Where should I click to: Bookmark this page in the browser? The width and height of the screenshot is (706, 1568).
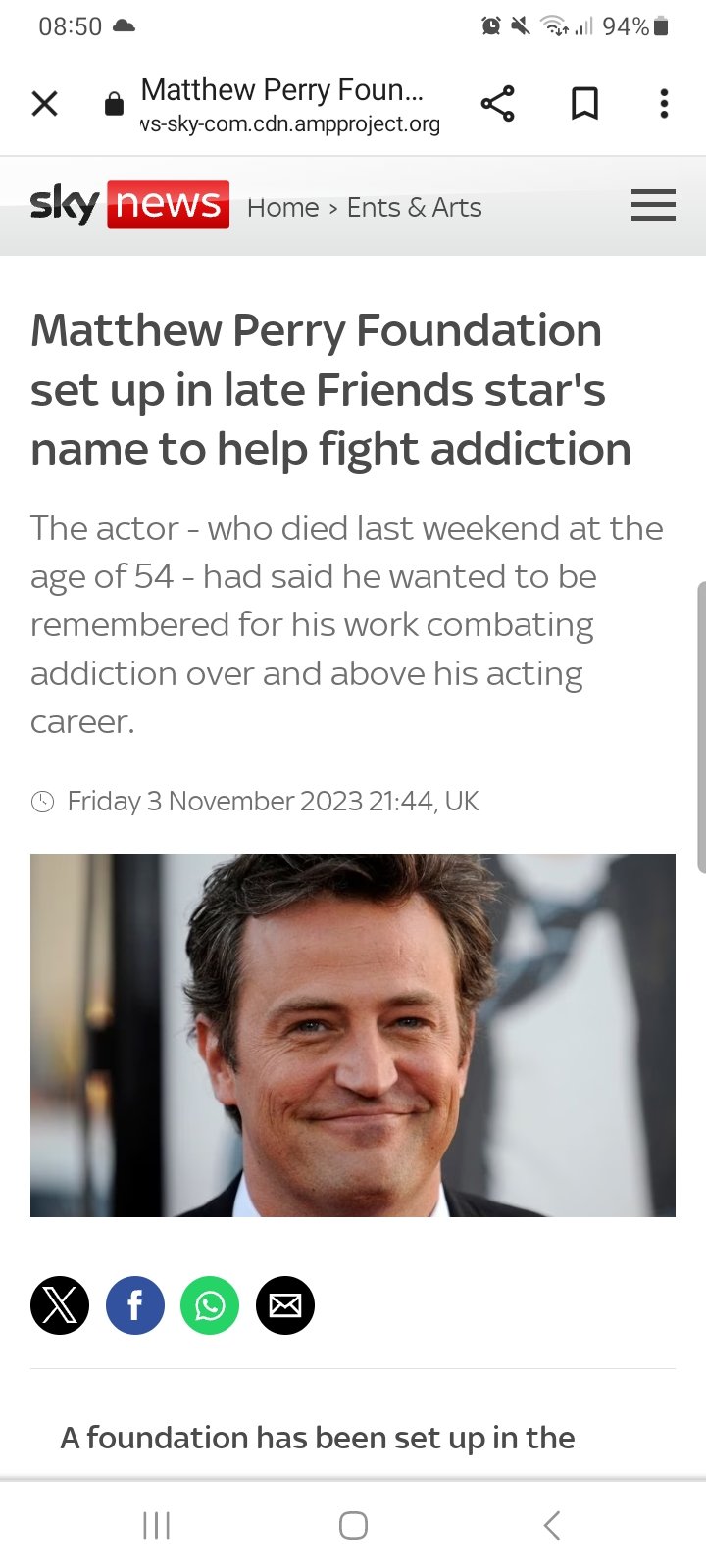click(x=584, y=103)
